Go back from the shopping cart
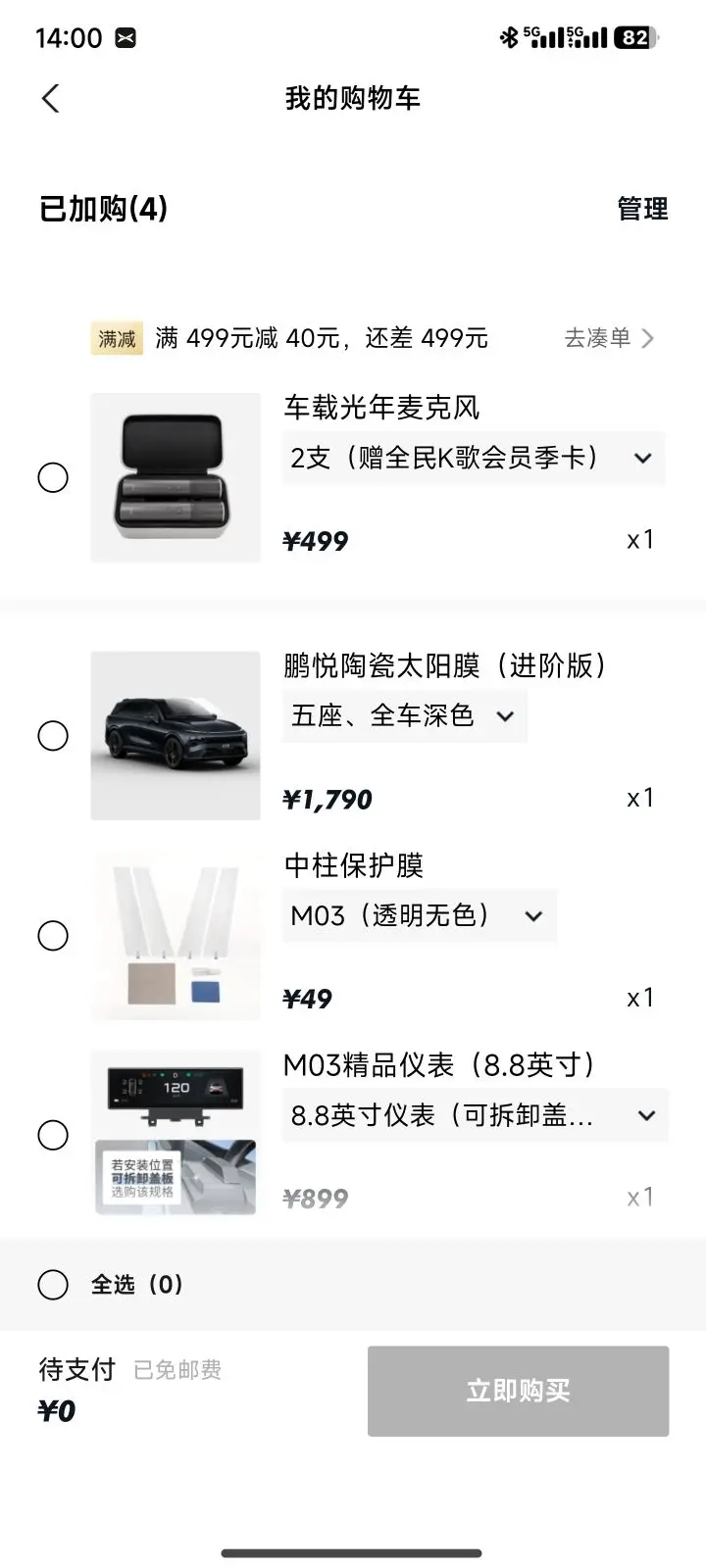This screenshot has height=1568, width=706. [51, 98]
